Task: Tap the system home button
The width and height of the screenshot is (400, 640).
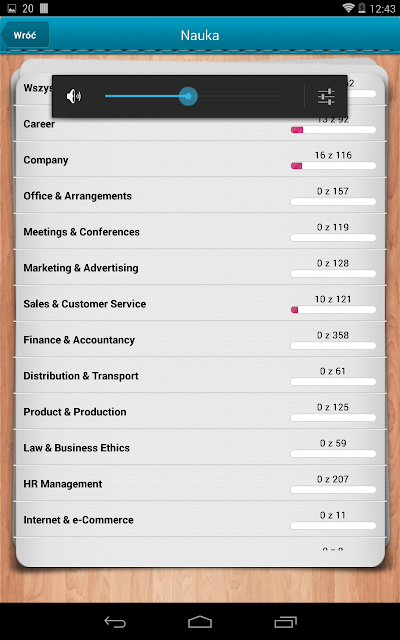Action: click(200, 622)
